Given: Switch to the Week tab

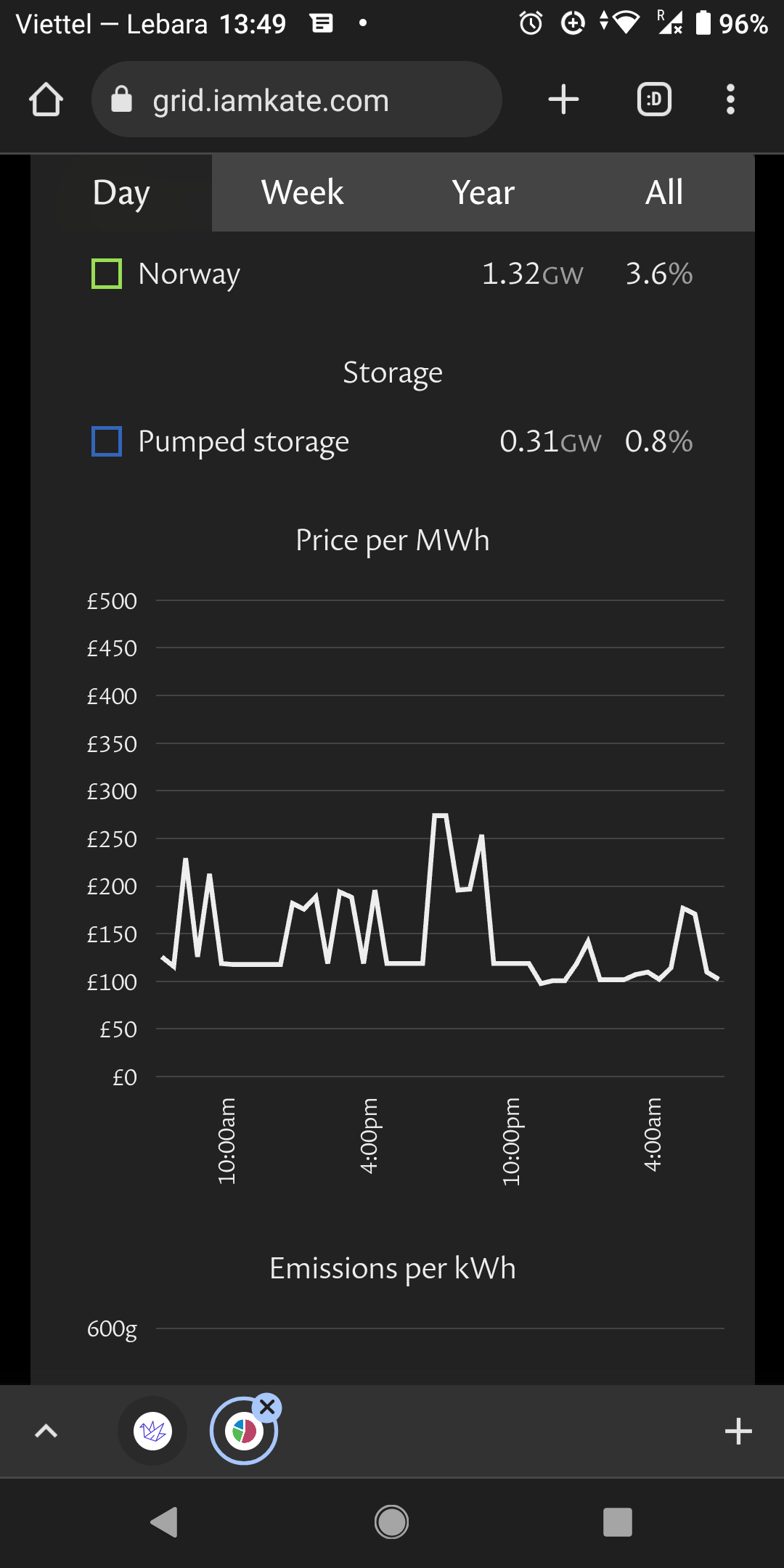Looking at the screenshot, I should click(302, 193).
